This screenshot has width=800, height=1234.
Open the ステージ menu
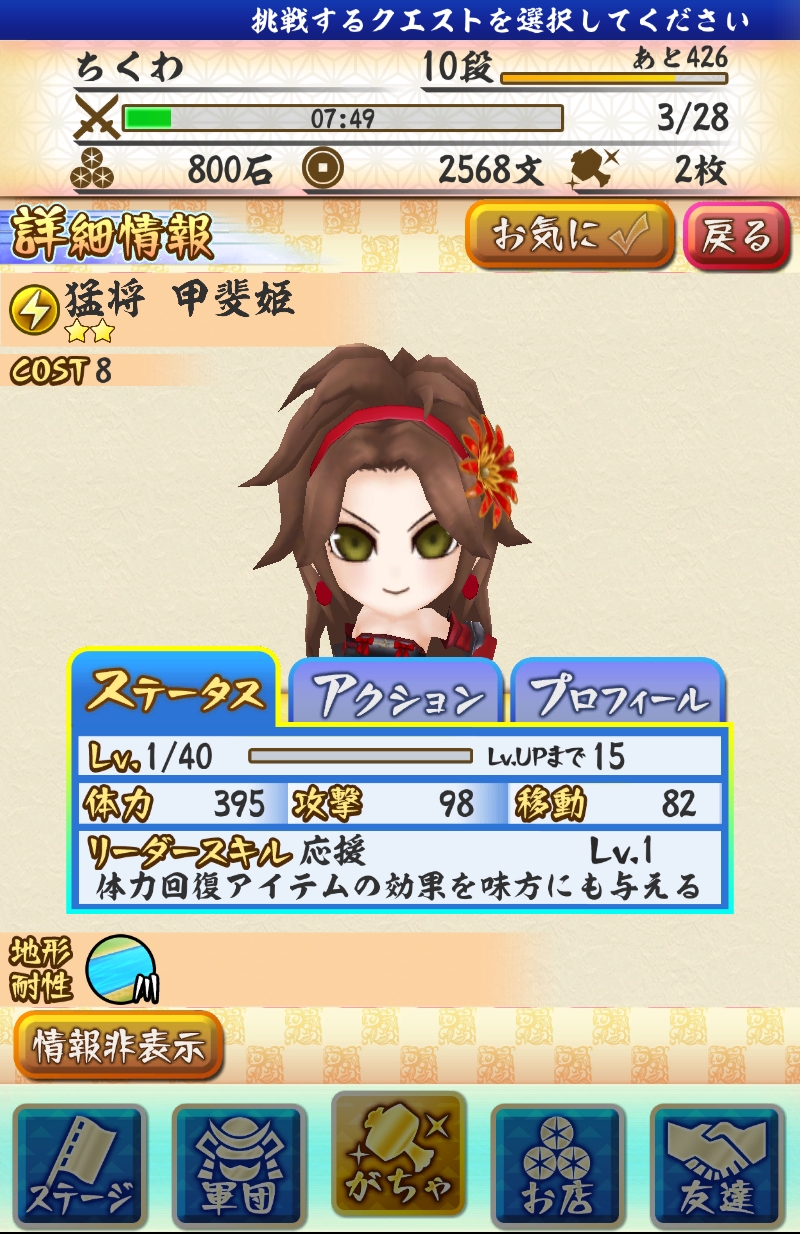tap(81, 1165)
